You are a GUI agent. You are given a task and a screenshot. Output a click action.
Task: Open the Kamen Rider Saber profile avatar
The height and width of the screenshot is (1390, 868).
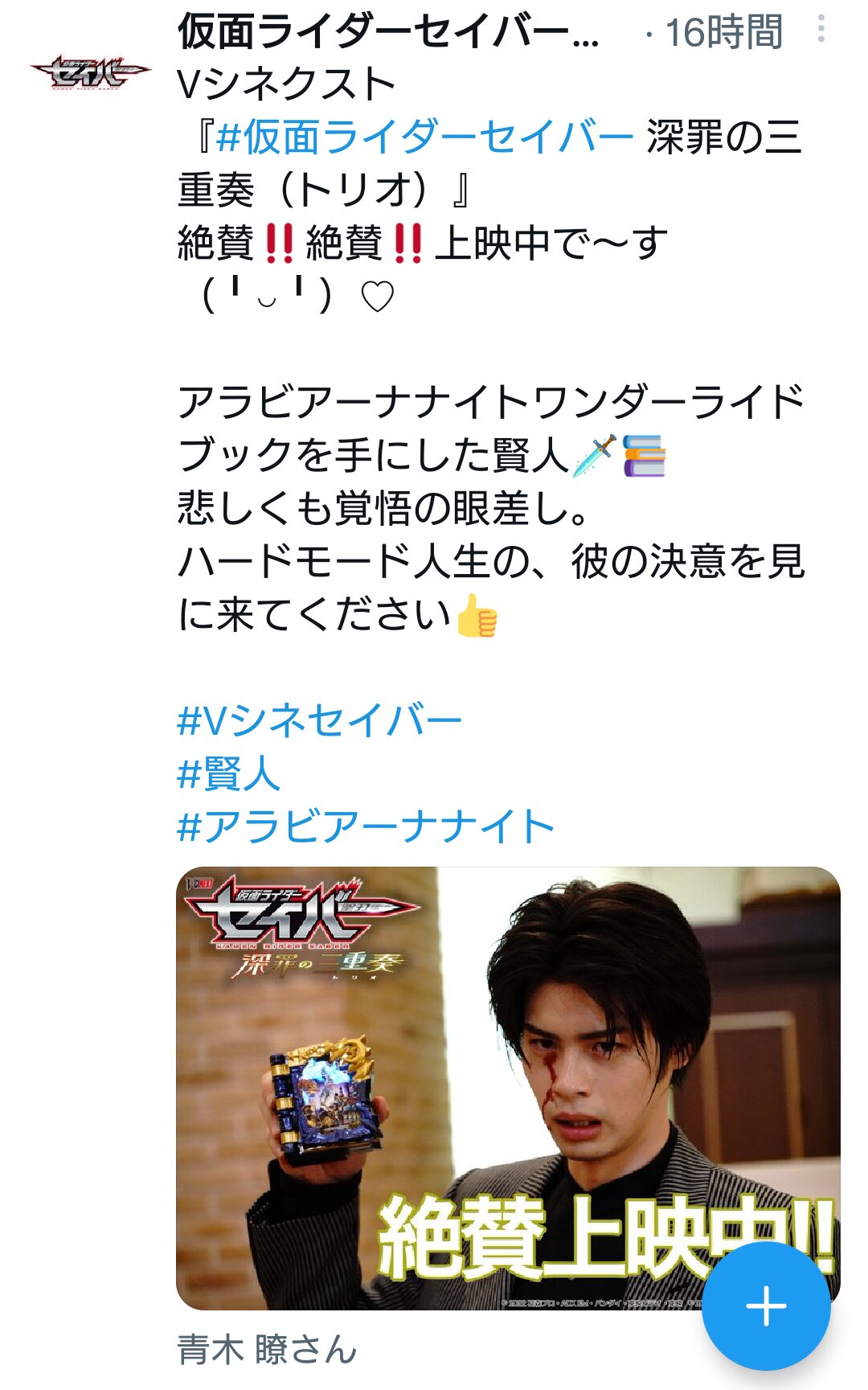[90, 72]
